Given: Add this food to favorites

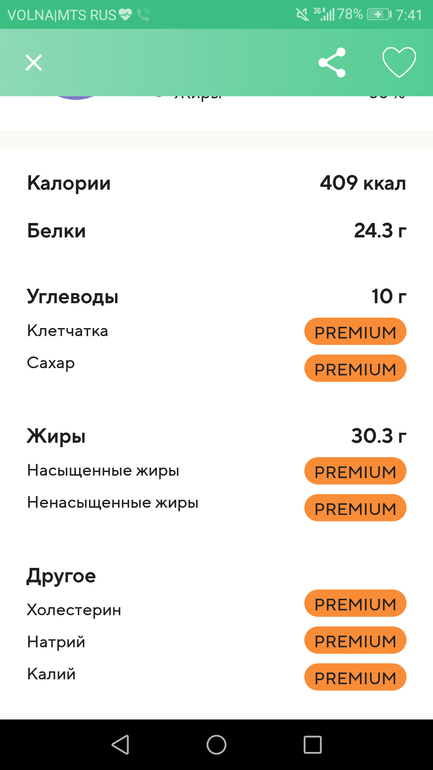Looking at the screenshot, I should pos(399,62).
